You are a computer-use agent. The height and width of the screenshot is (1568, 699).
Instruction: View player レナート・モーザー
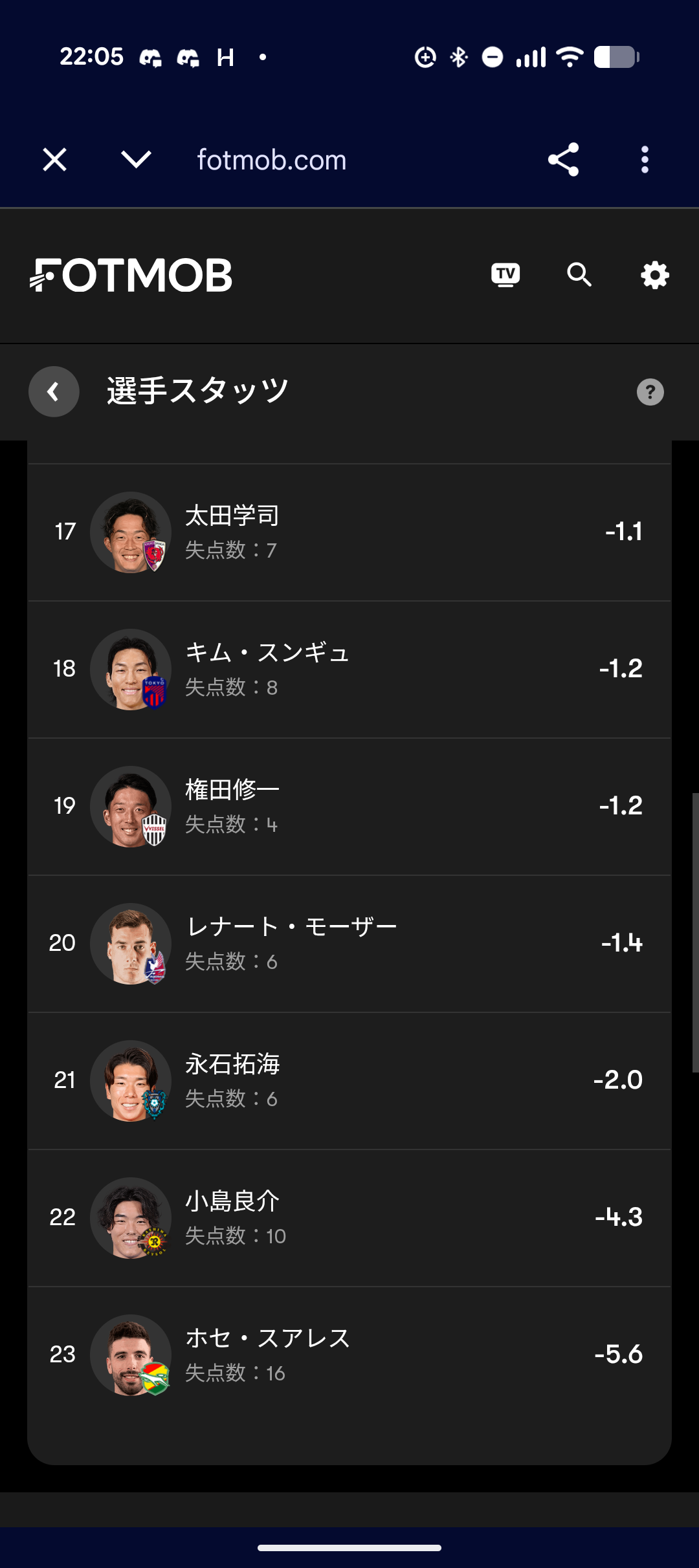click(x=349, y=944)
